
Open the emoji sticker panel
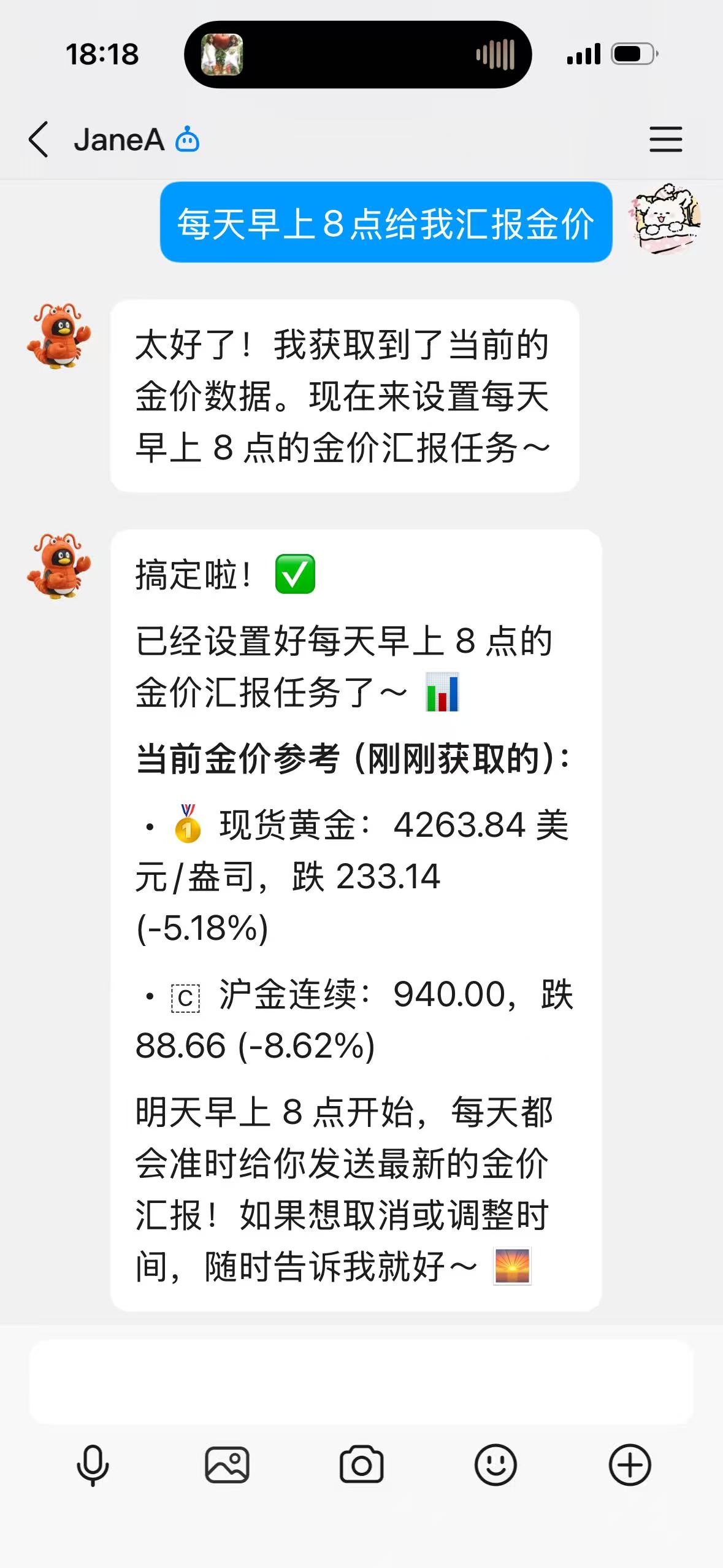point(495,1465)
